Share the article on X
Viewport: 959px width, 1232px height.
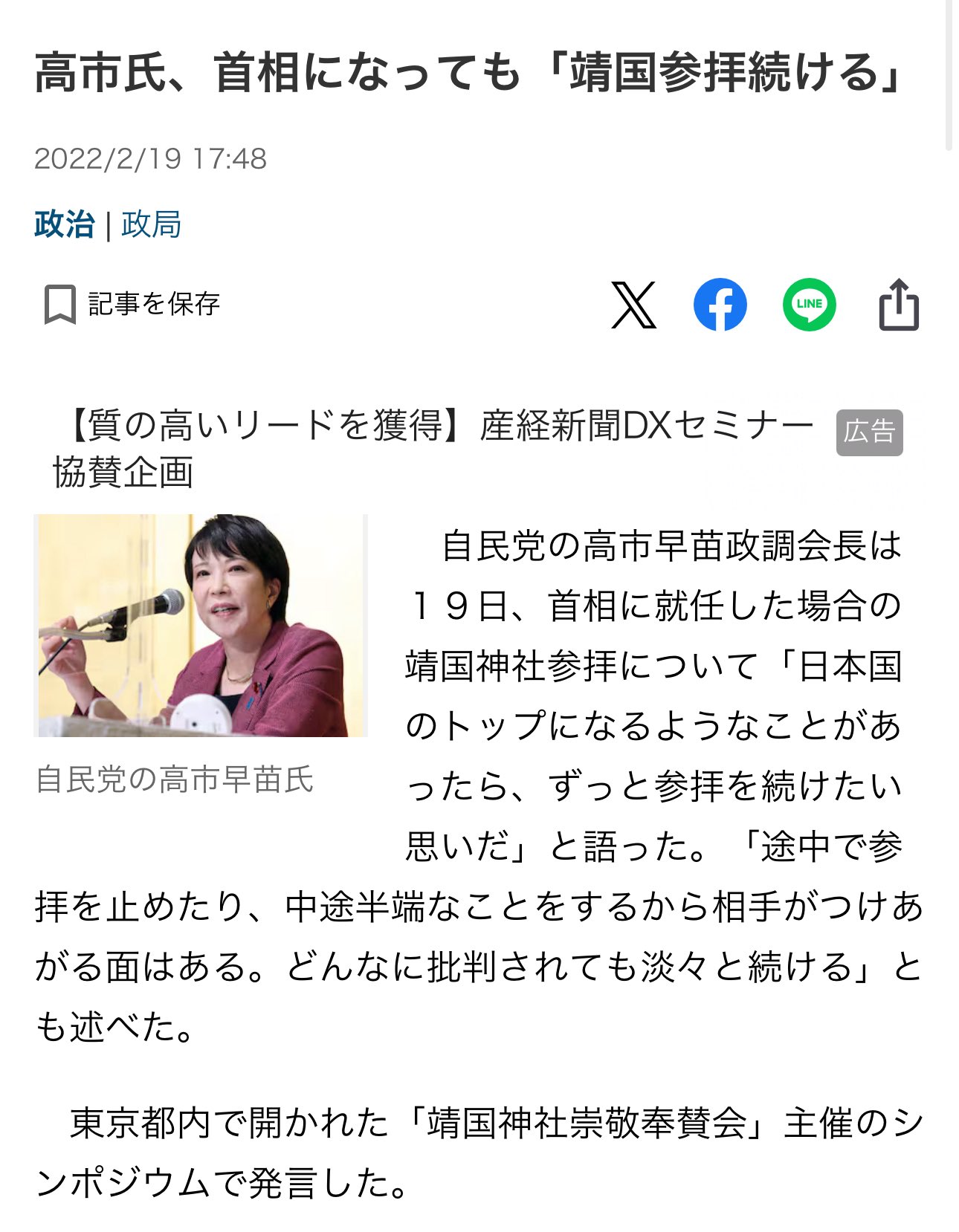click(x=633, y=305)
